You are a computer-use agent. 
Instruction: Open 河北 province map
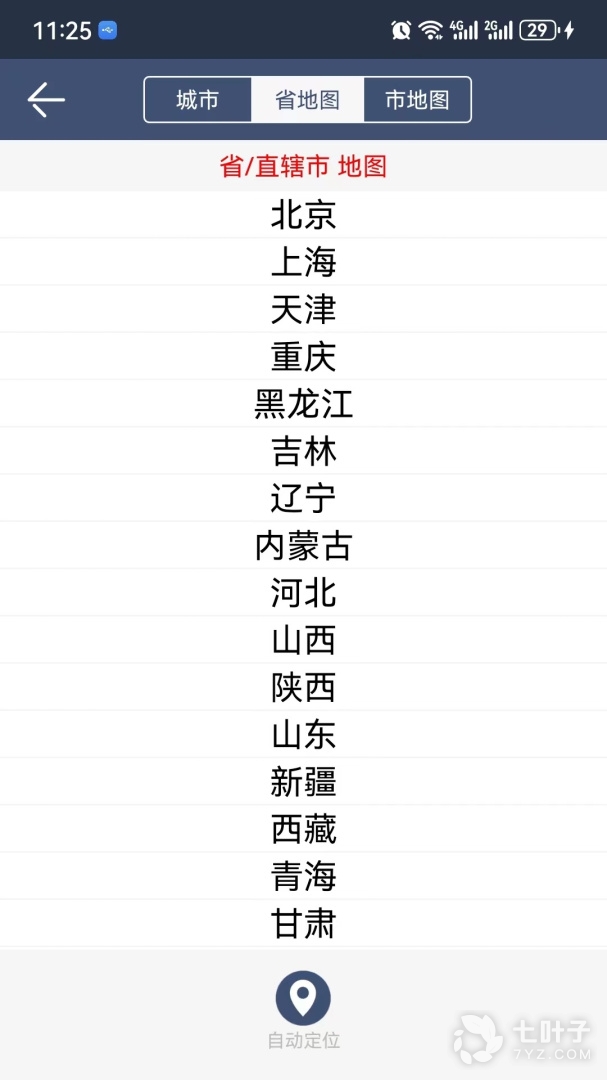coord(303,593)
